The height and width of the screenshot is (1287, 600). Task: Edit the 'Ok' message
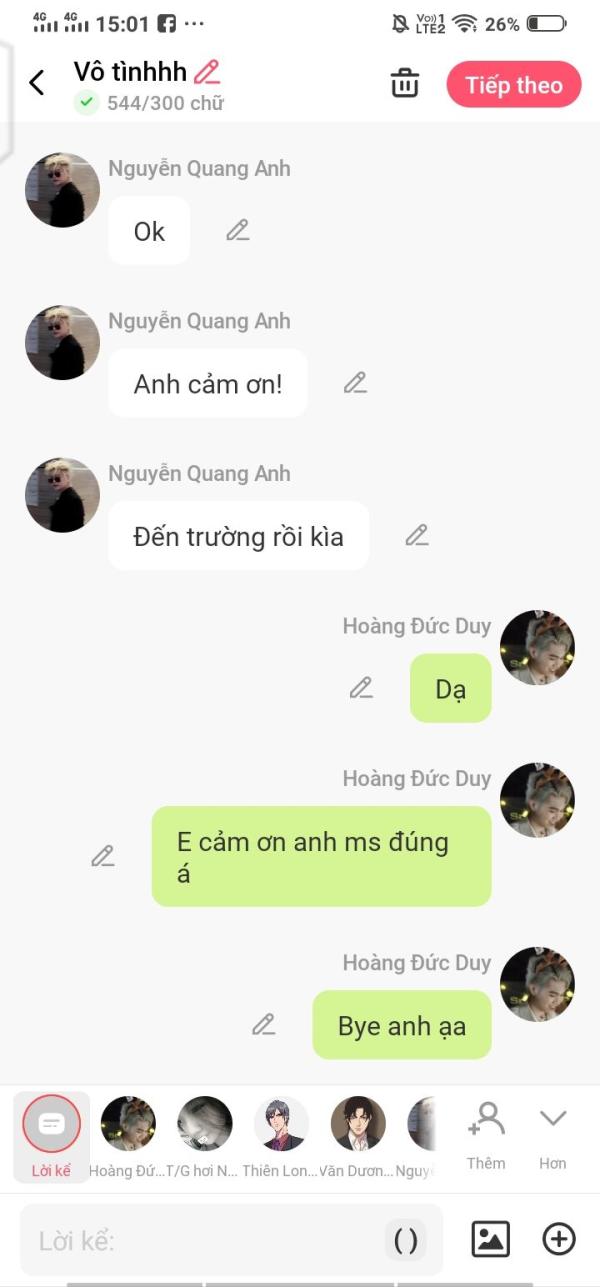pos(237,231)
